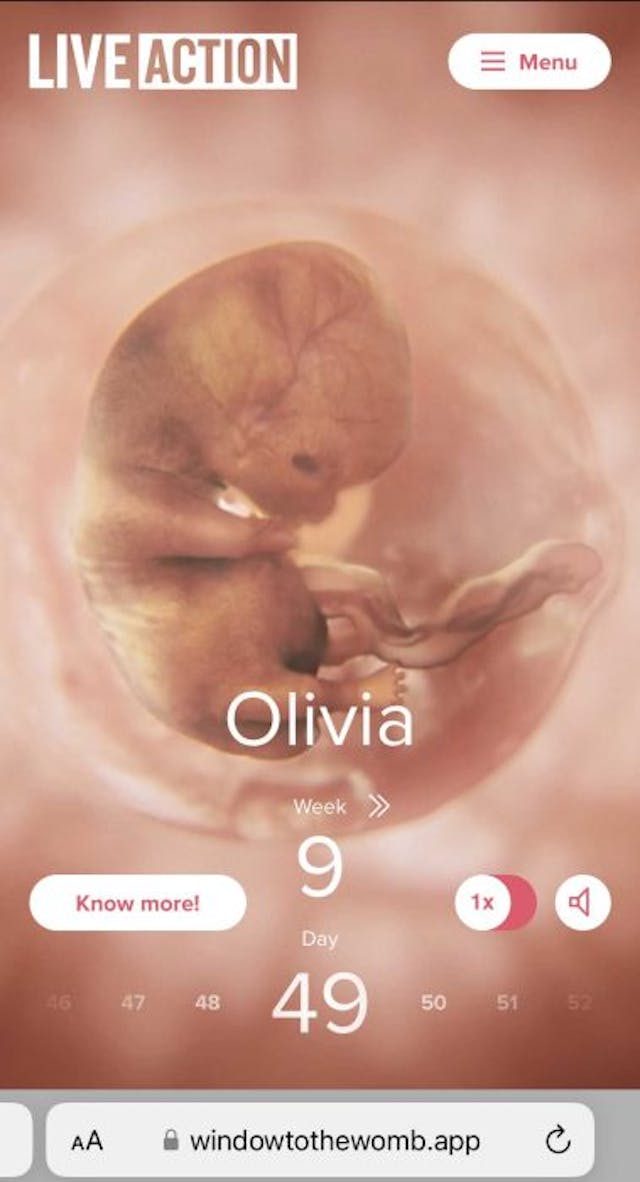The height and width of the screenshot is (1182, 640).
Task: Reload the page with the refresh icon
Action: tap(557, 1140)
